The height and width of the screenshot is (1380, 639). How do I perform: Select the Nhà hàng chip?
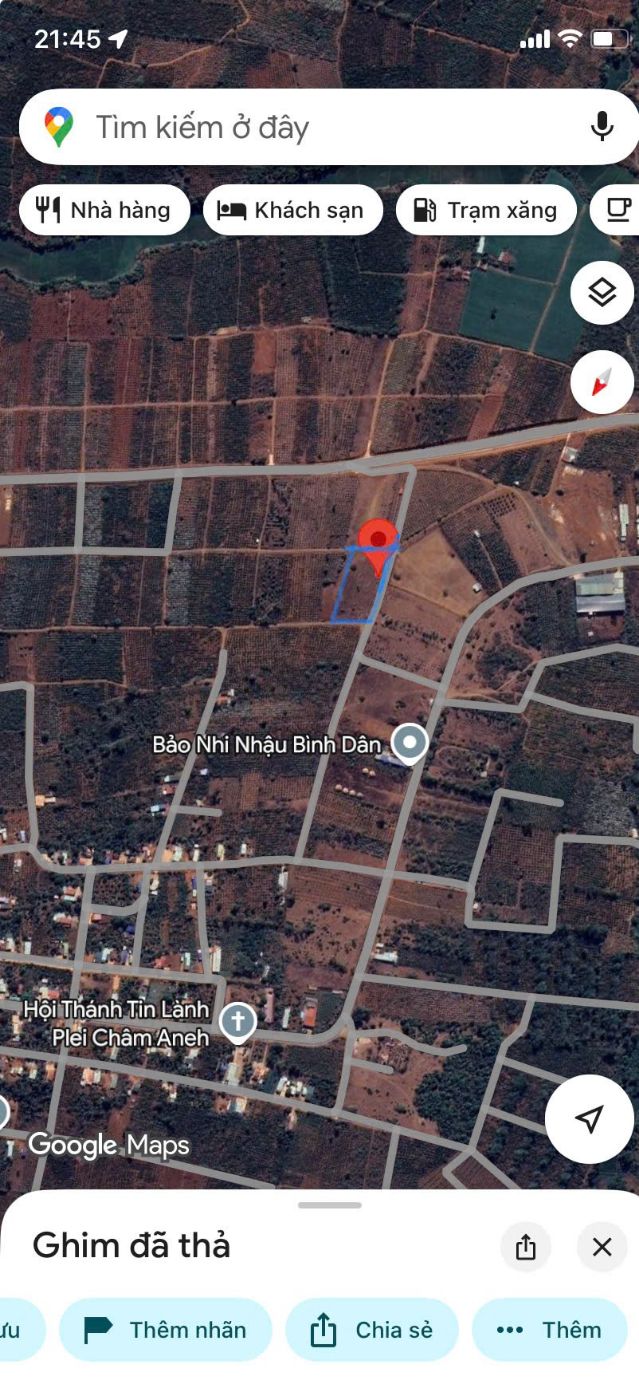104,210
